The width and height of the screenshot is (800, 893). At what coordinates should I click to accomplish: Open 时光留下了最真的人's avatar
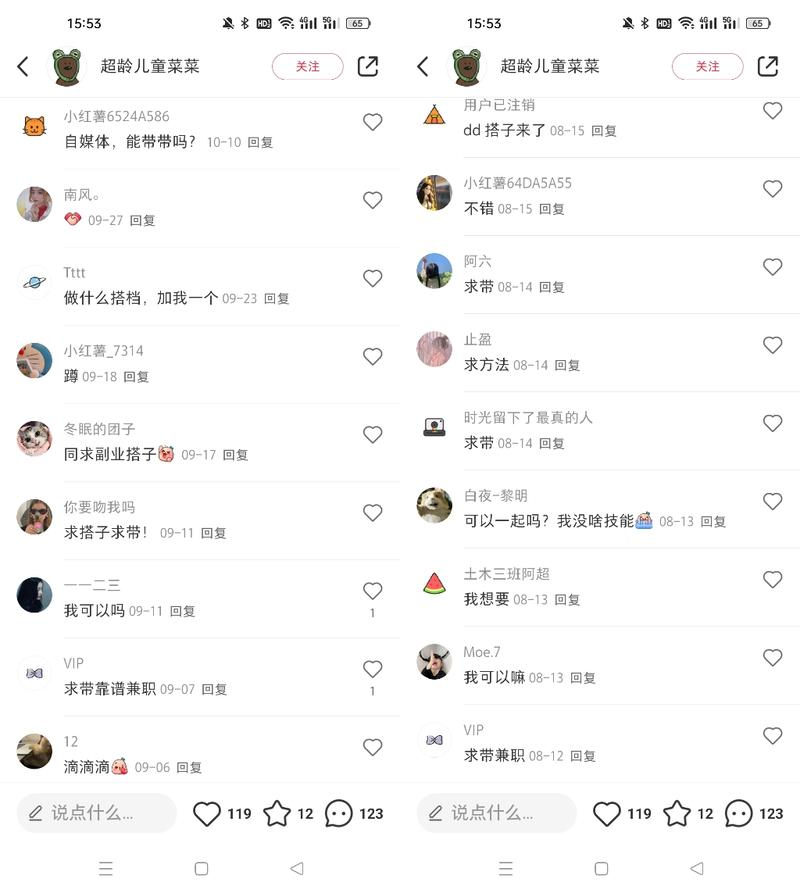[434, 427]
